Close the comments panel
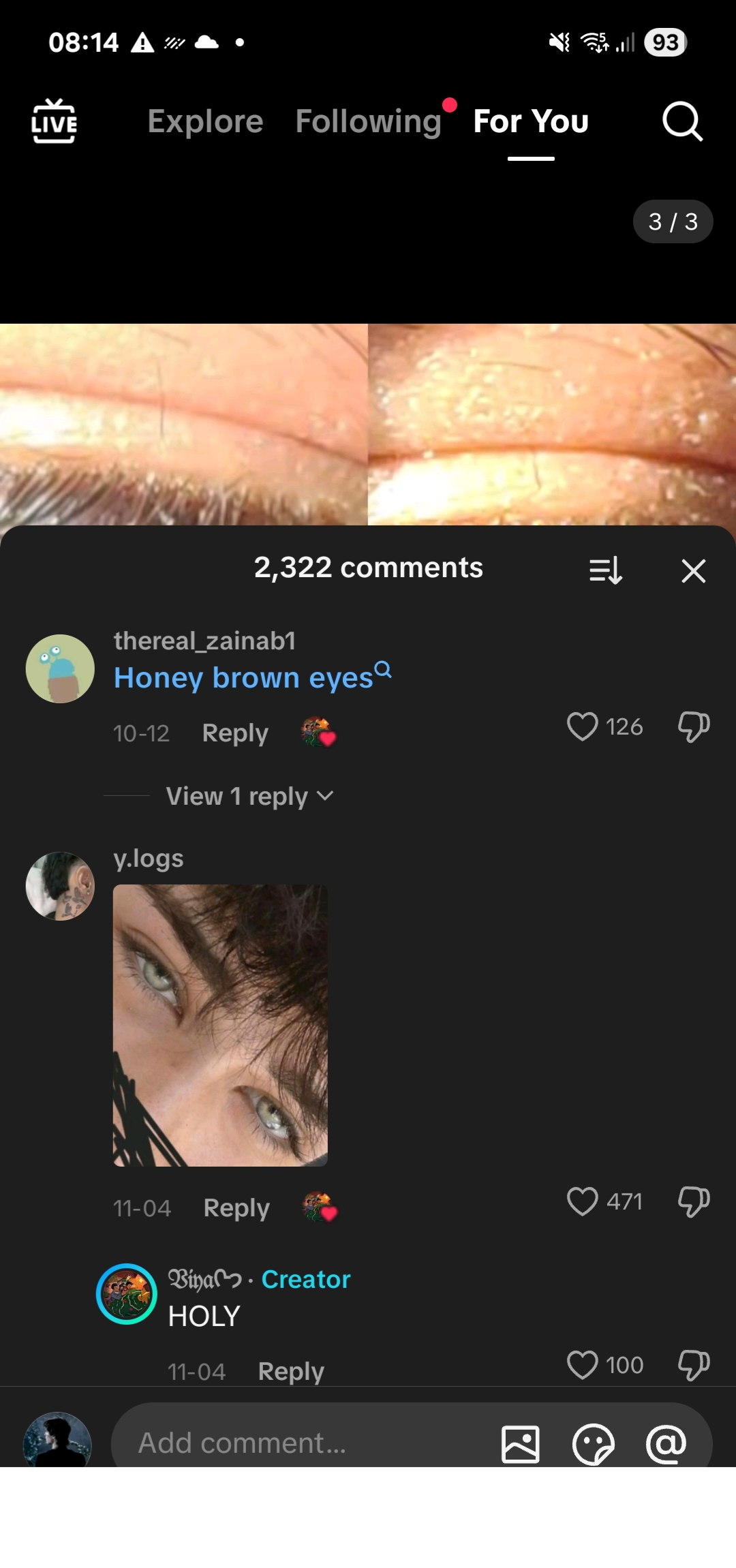 693,570
